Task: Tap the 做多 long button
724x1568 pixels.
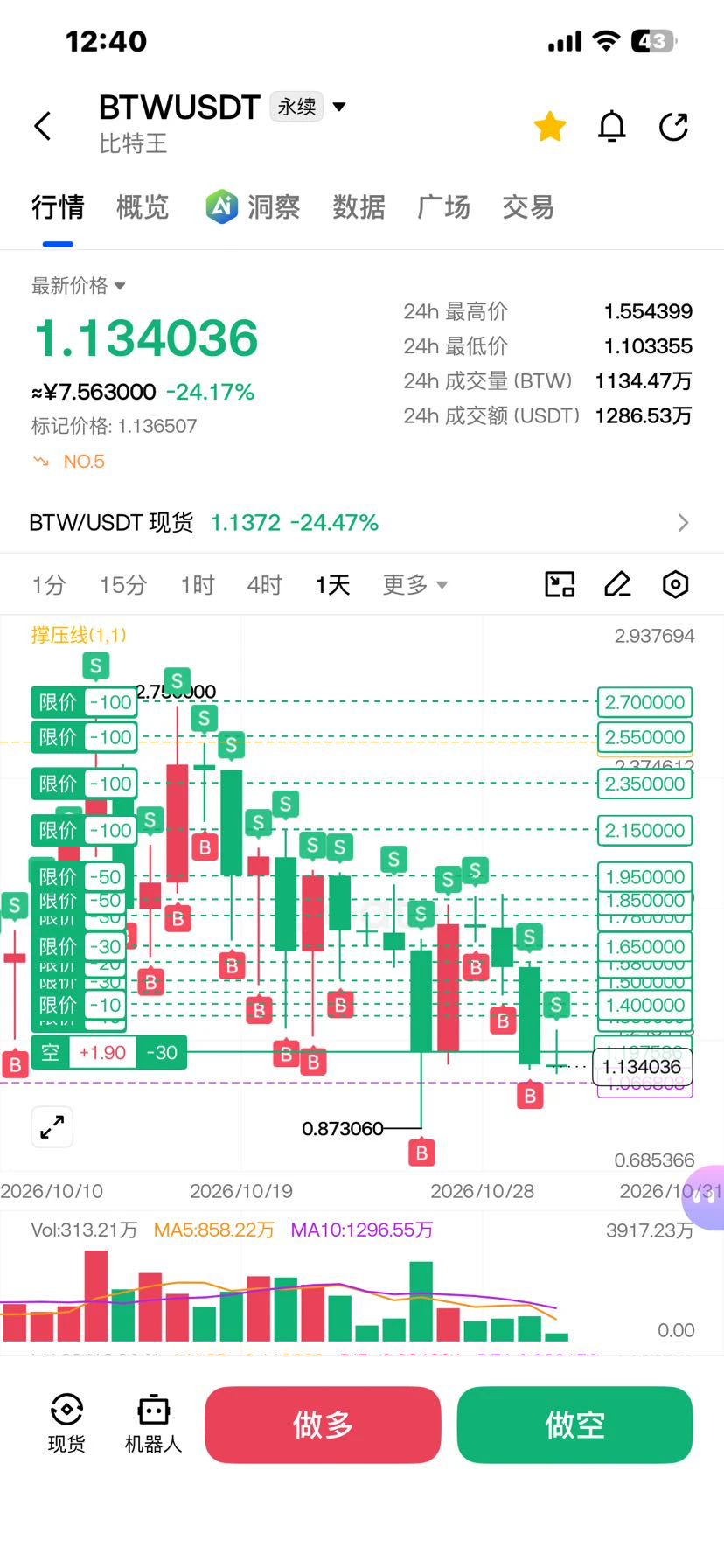Action: (323, 1425)
